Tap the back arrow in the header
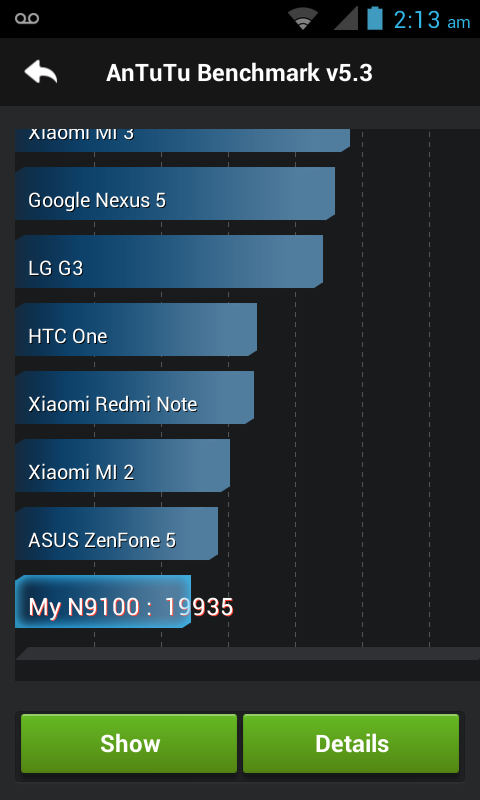480x800 pixels. [41, 72]
